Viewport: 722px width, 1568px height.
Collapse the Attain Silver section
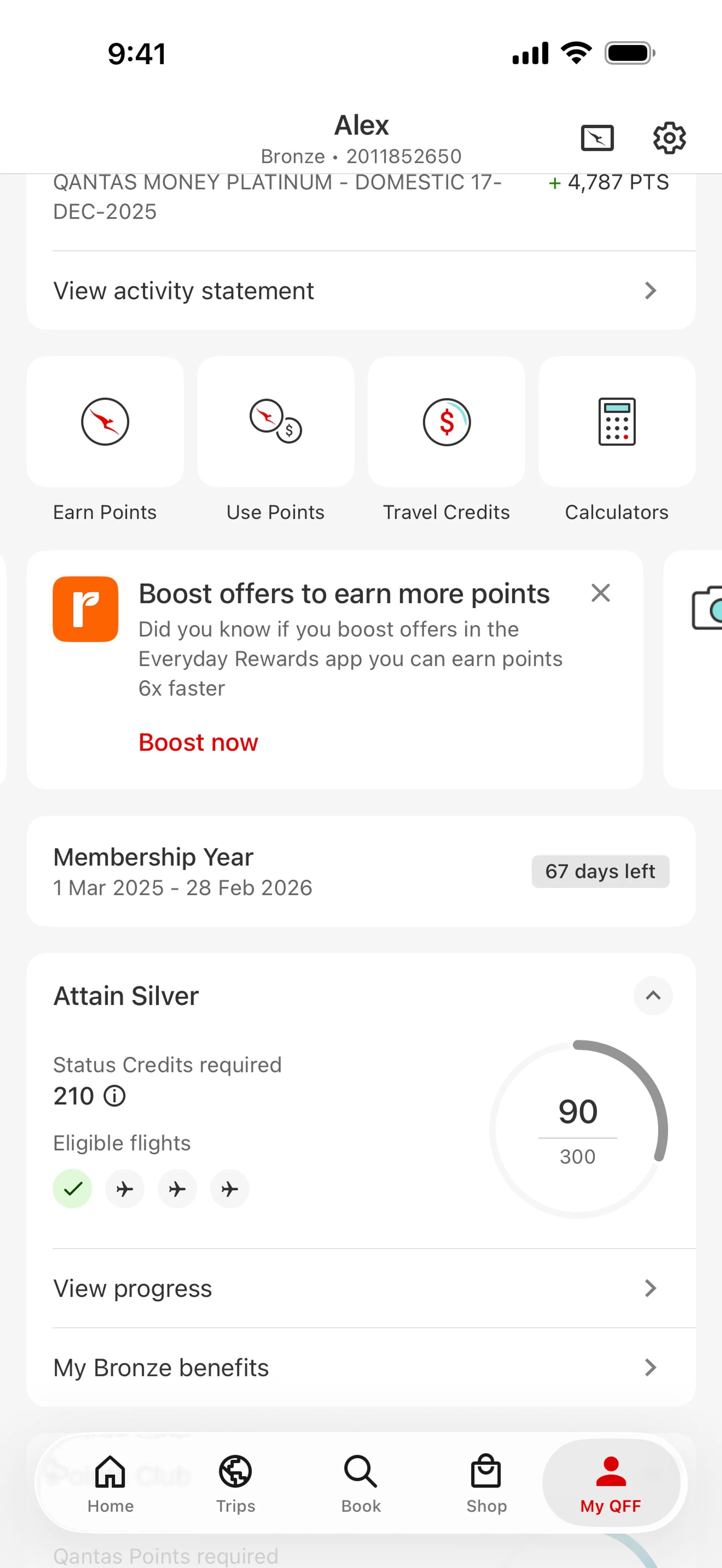652,996
